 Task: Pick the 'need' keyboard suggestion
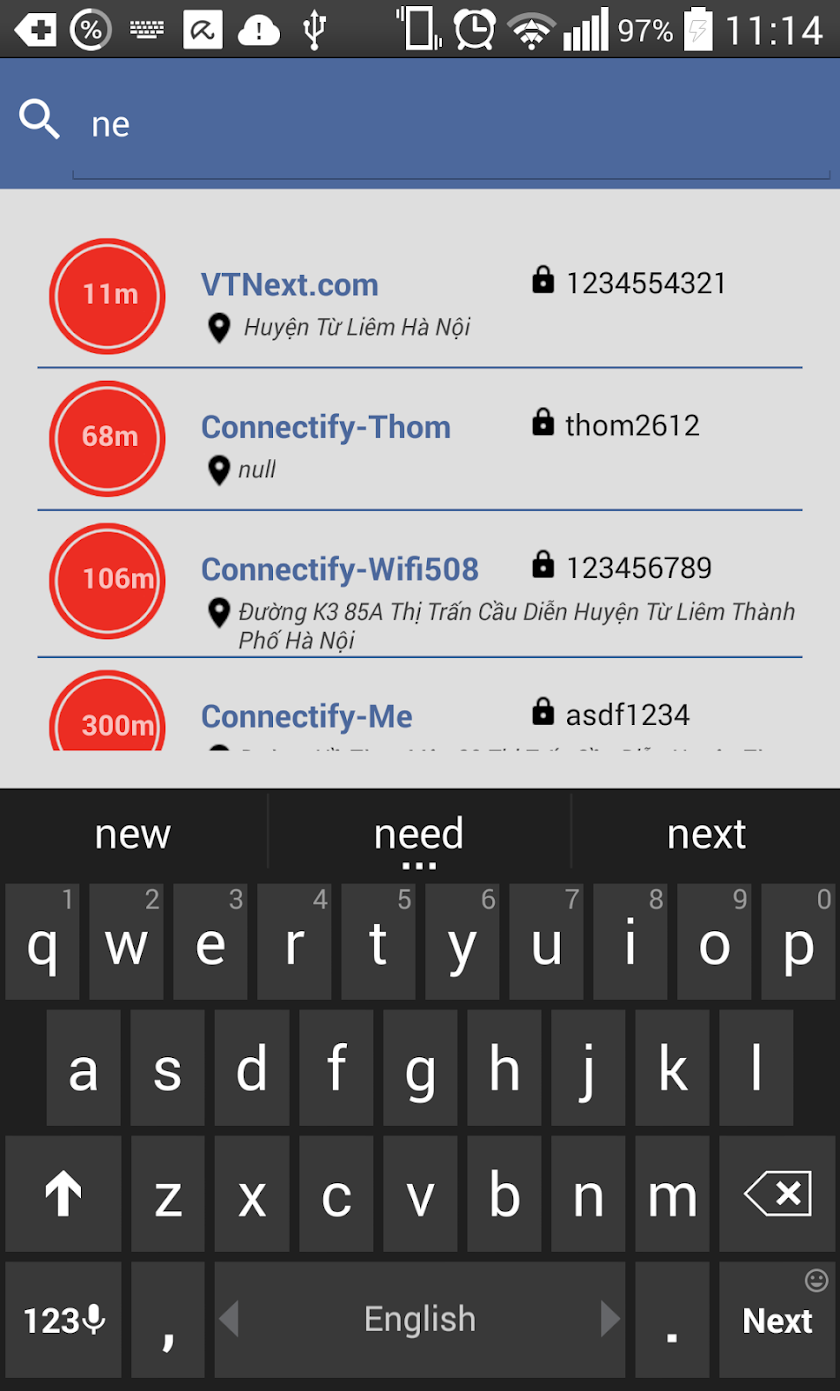pos(419,834)
